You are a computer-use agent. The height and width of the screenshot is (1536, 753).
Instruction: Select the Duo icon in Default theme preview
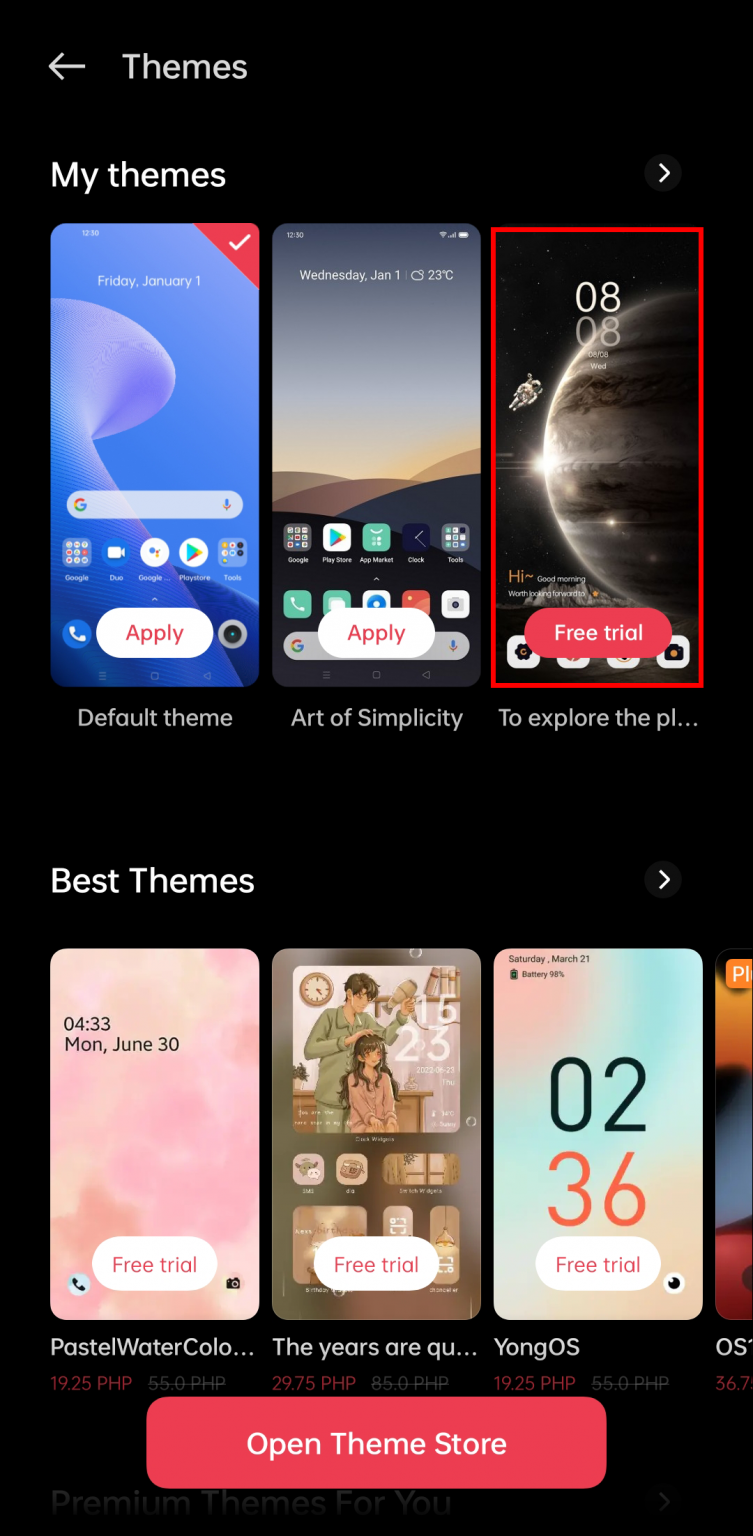114,553
